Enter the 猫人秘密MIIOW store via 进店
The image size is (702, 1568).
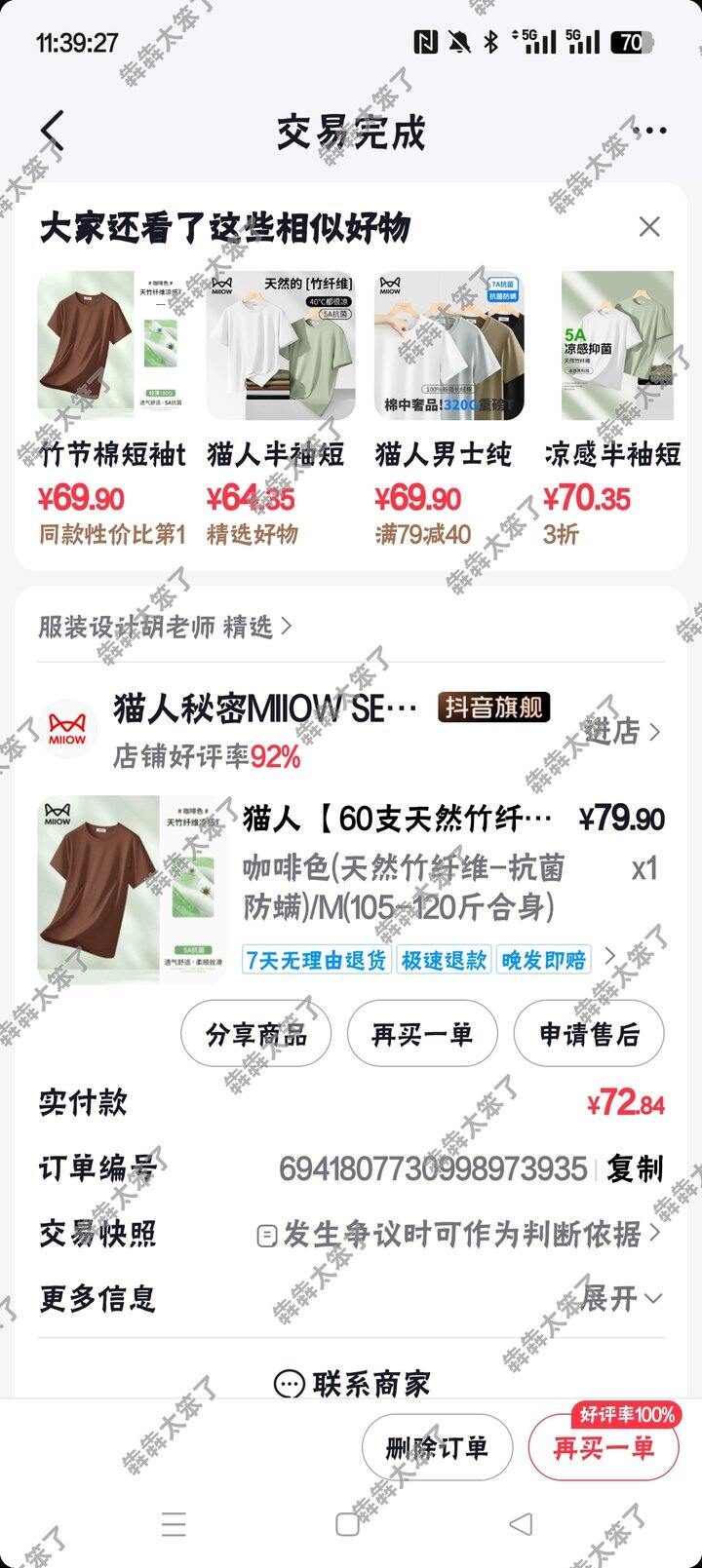coord(622,731)
